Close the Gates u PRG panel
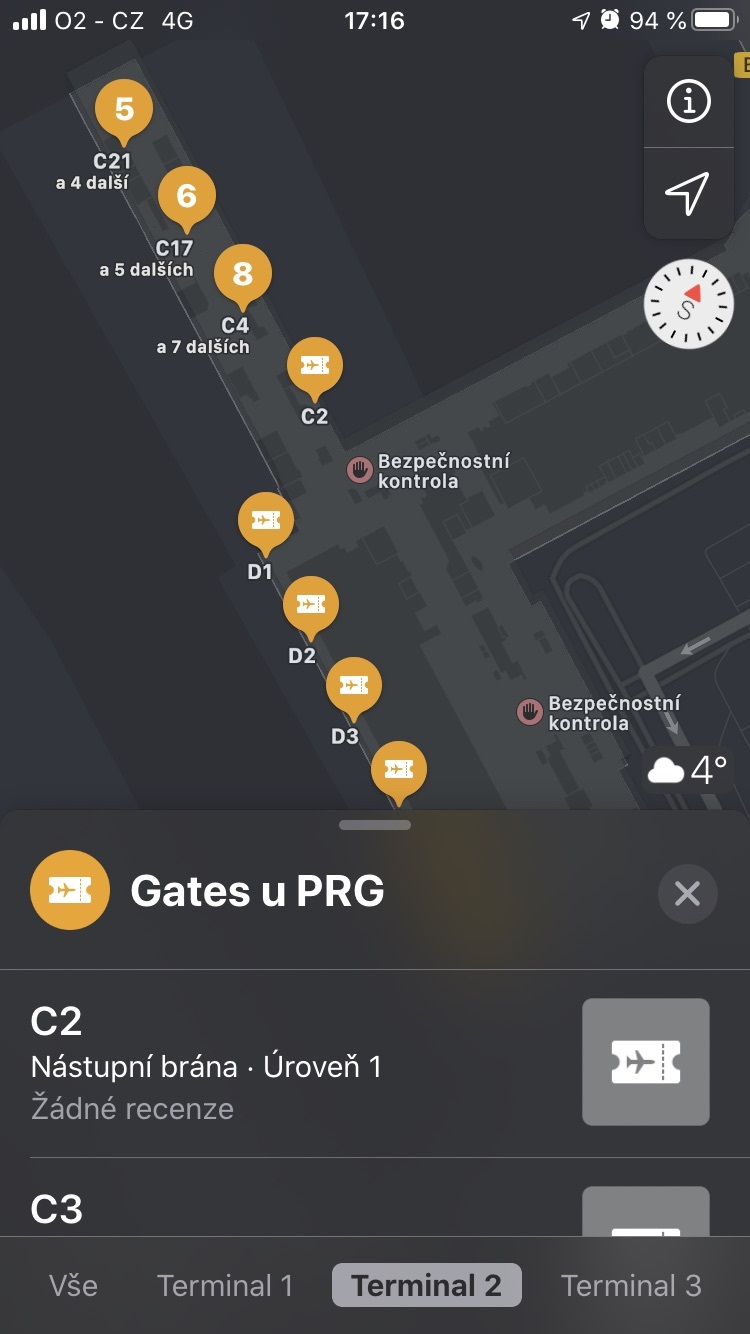Image resolution: width=750 pixels, height=1334 pixels. [687, 893]
